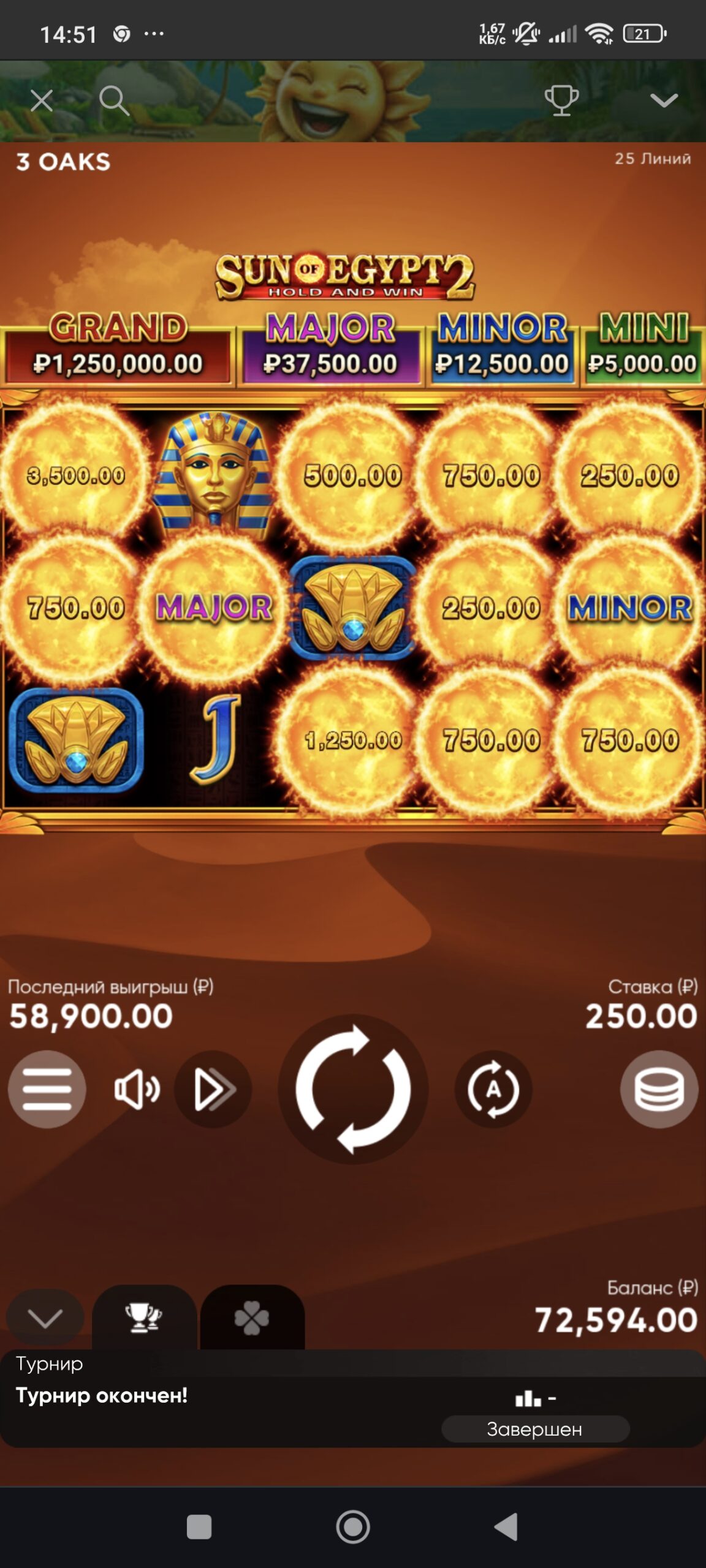Open the trophy icon in top bar
The image size is (706, 1568).
[561, 100]
